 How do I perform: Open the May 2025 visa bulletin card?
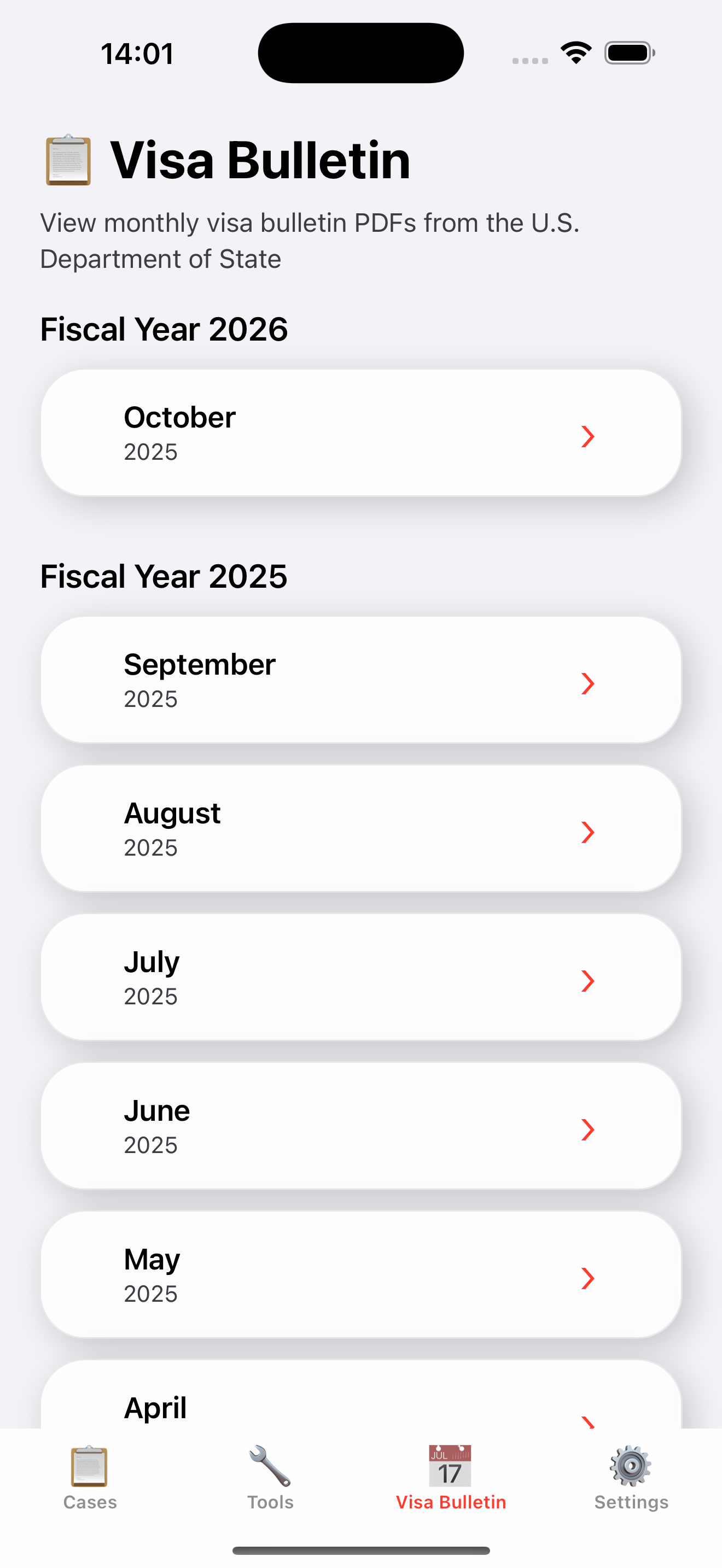[361, 1278]
